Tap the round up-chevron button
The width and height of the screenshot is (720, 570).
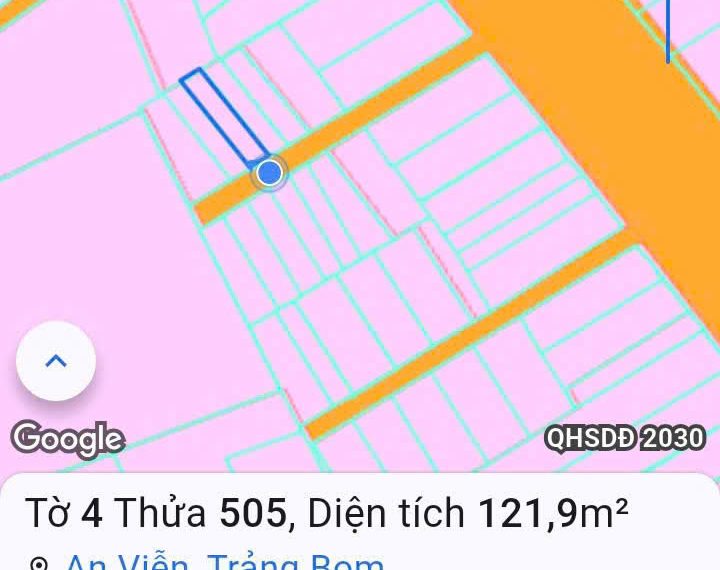click(x=56, y=361)
